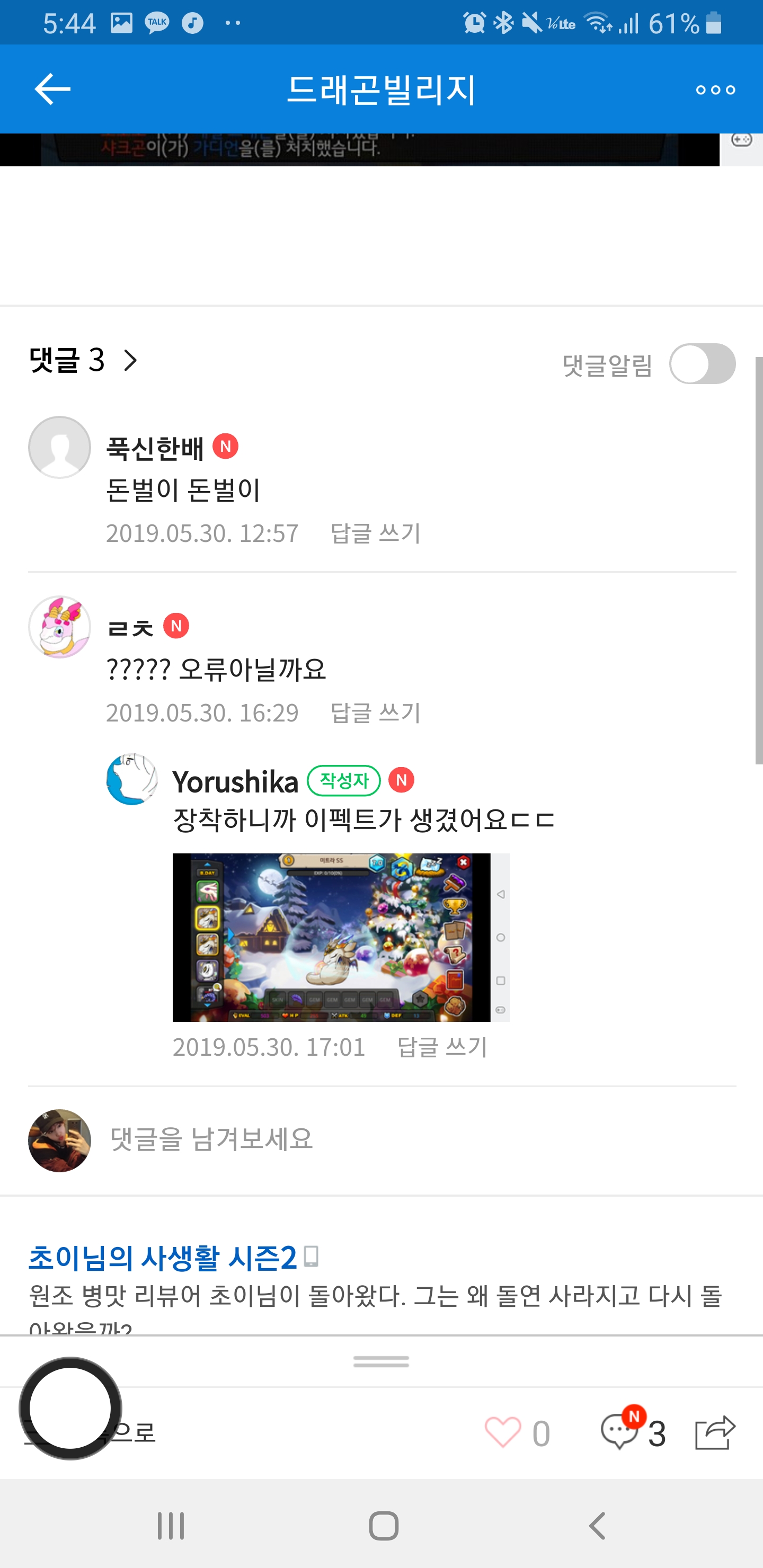Like this post with the heart icon
This screenshot has width=763, height=1568.
[x=502, y=1432]
